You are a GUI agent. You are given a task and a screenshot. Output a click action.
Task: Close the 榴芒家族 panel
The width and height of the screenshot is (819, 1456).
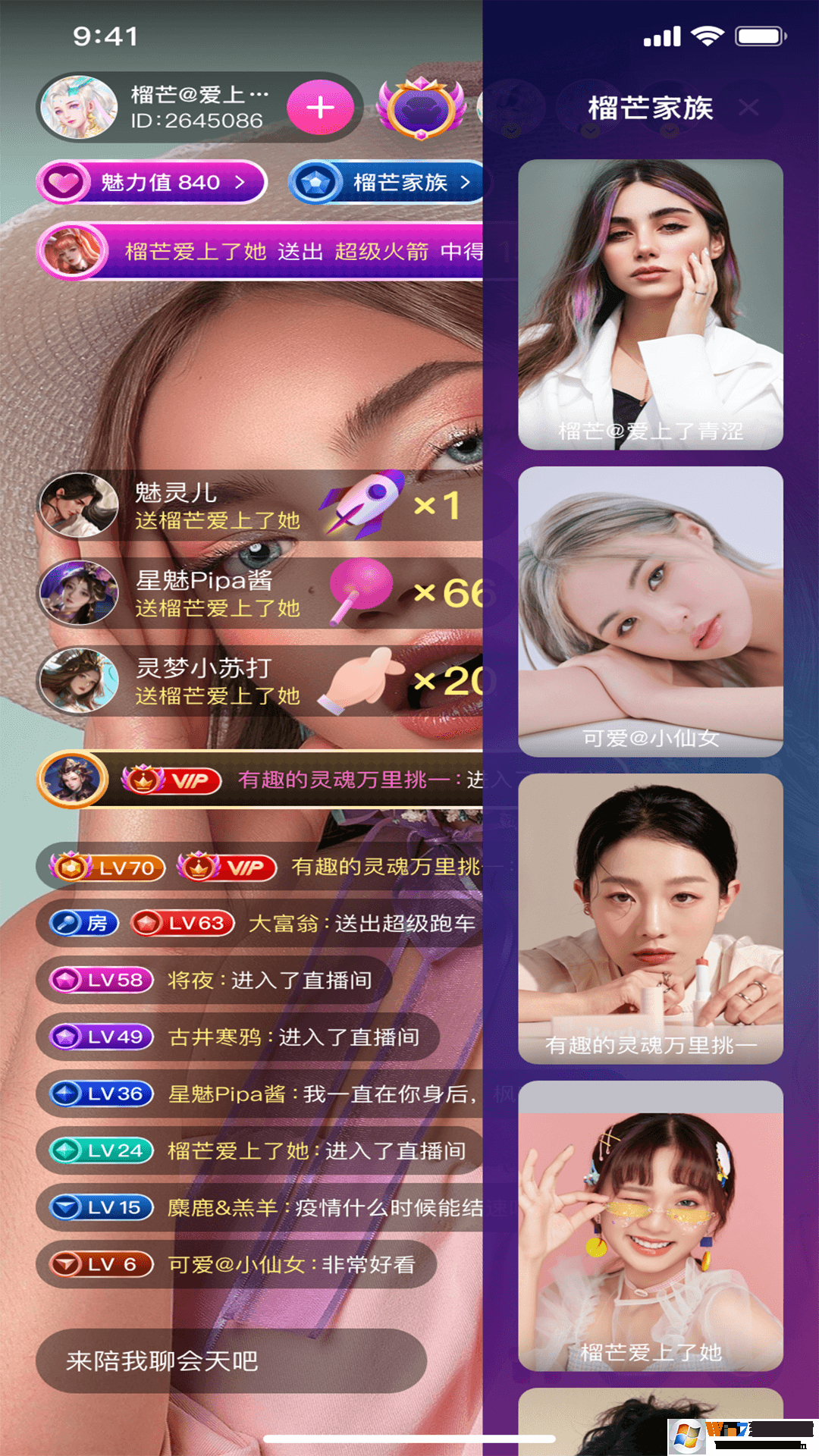click(748, 108)
